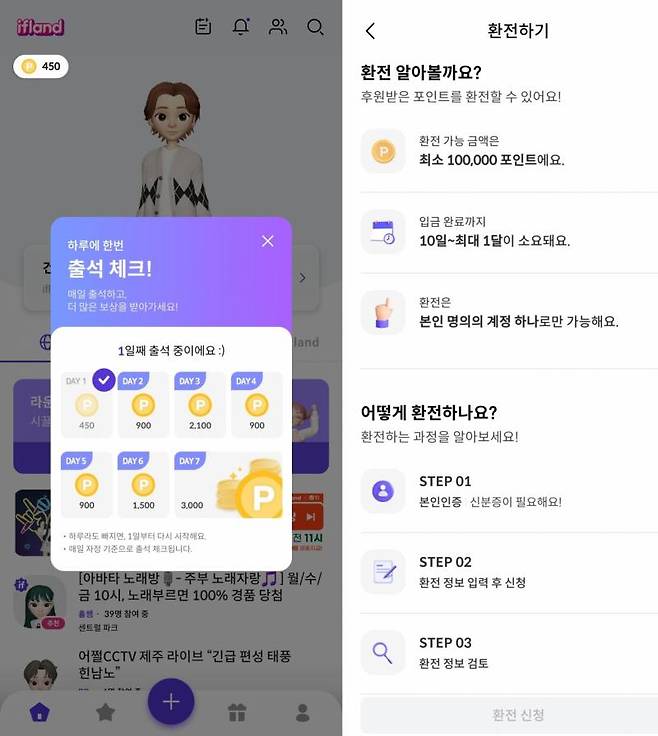Open the search icon in ifland
Screen dimensions: 658x736
coord(315,27)
